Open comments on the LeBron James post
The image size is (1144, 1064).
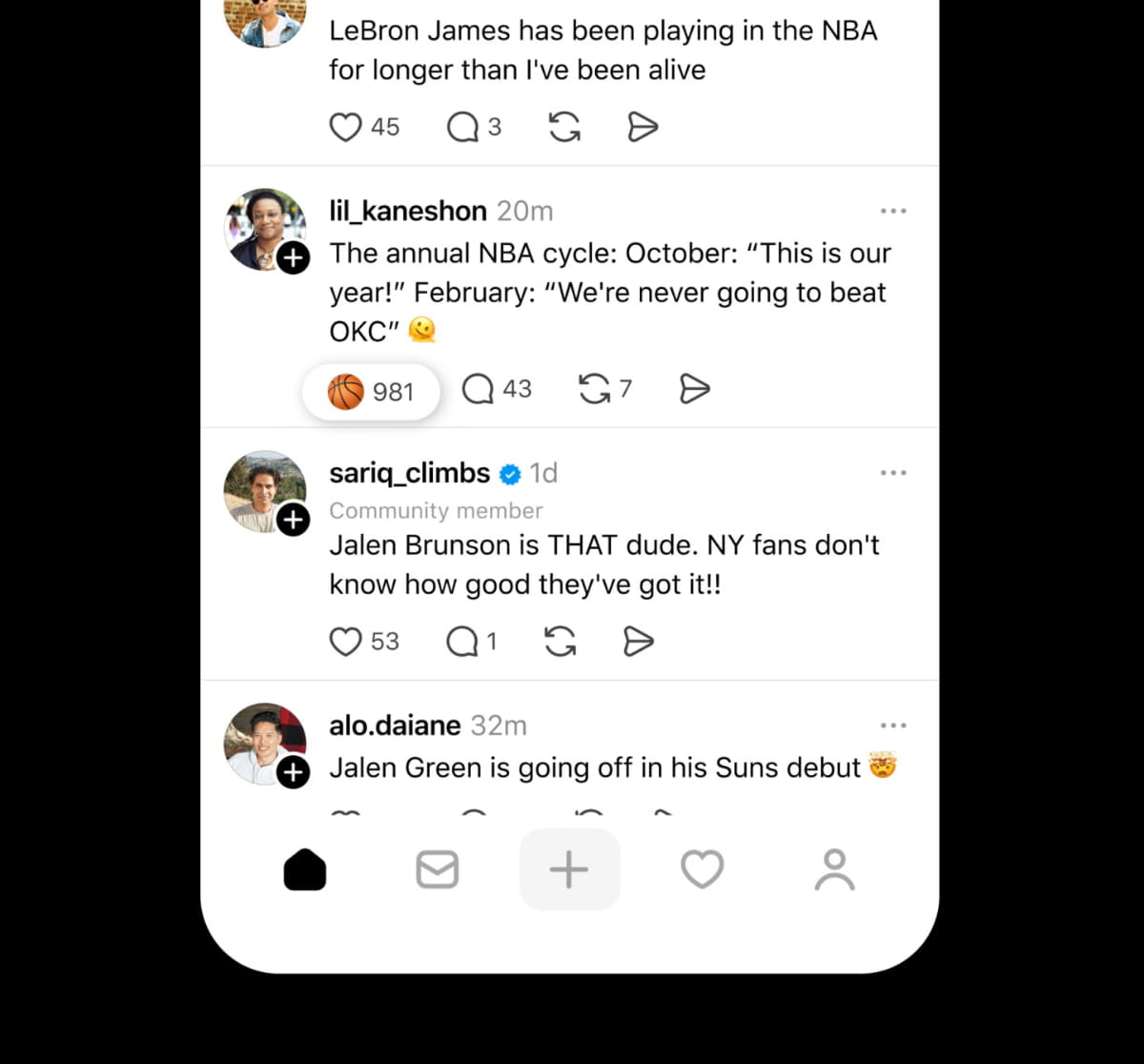pos(463,127)
